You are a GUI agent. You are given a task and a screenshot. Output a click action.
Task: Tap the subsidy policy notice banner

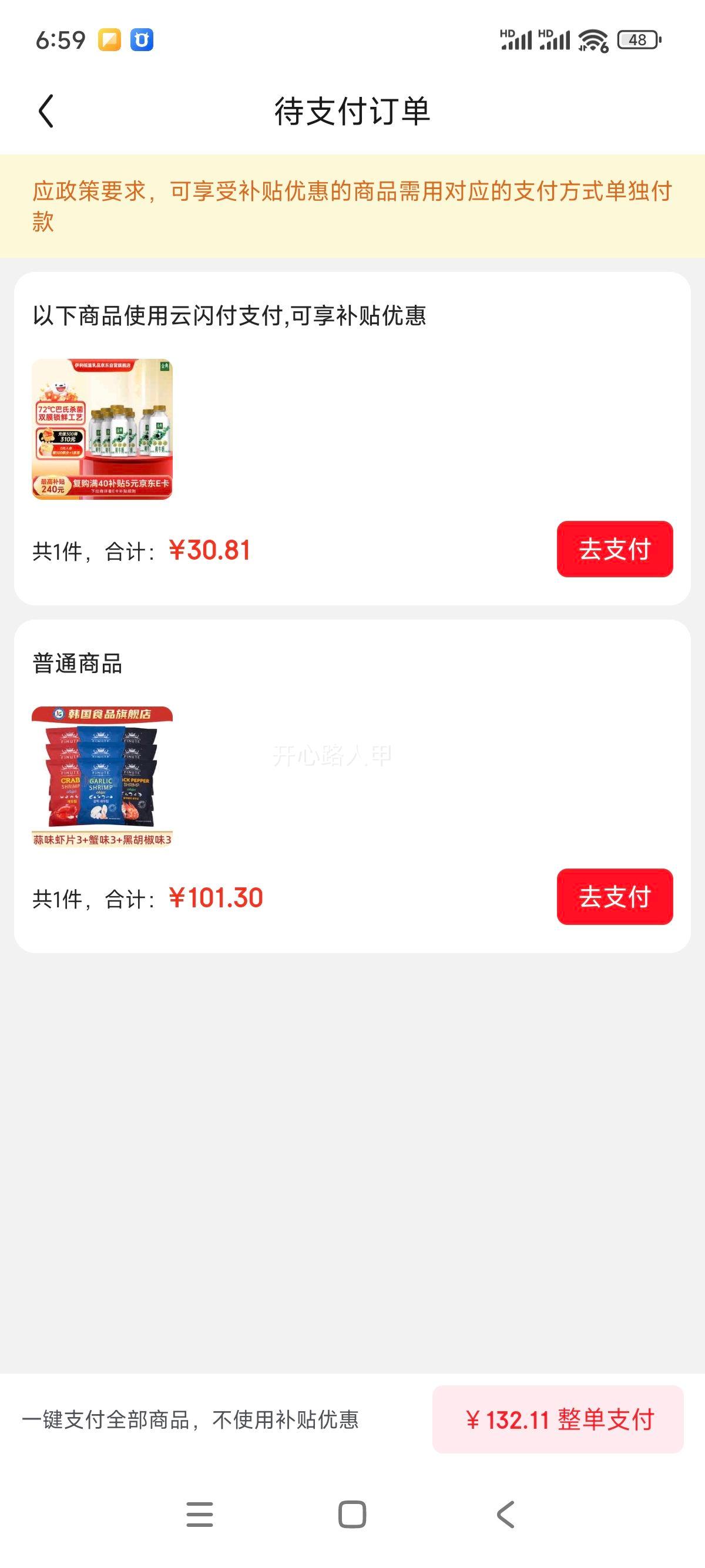pos(352,207)
